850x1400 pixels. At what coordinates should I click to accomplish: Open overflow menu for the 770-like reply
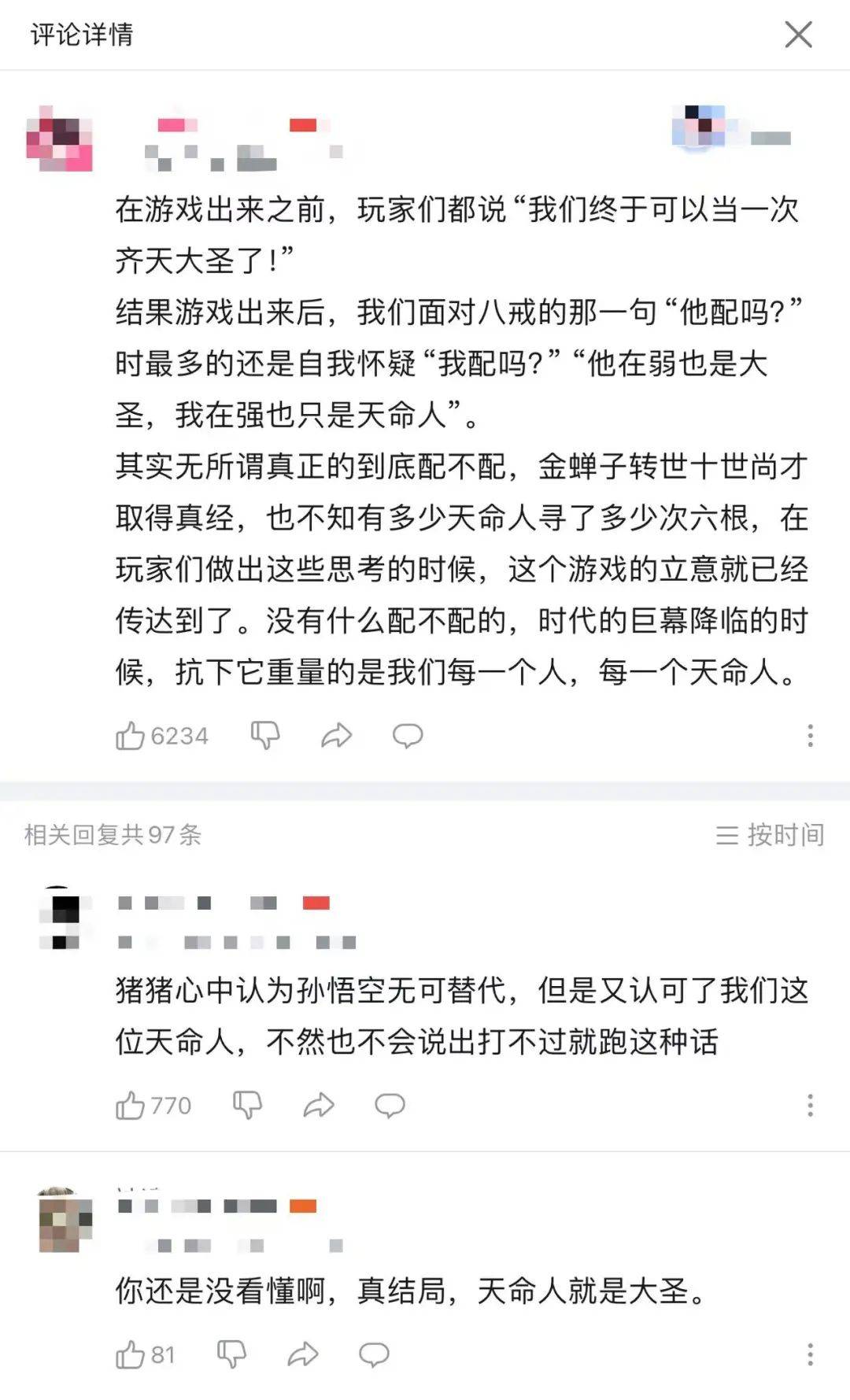click(810, 1106)
